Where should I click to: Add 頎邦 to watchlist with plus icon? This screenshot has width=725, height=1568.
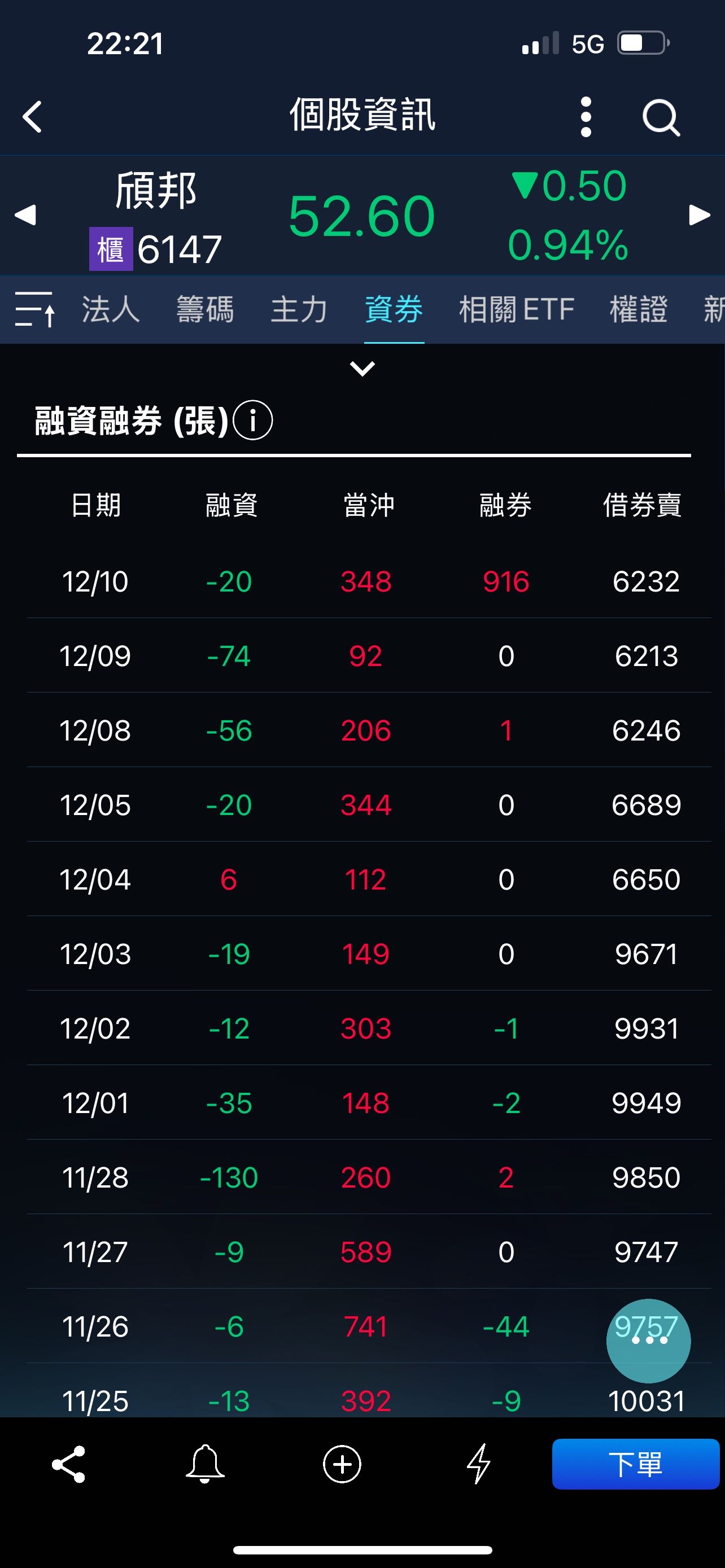(342, 1464)
